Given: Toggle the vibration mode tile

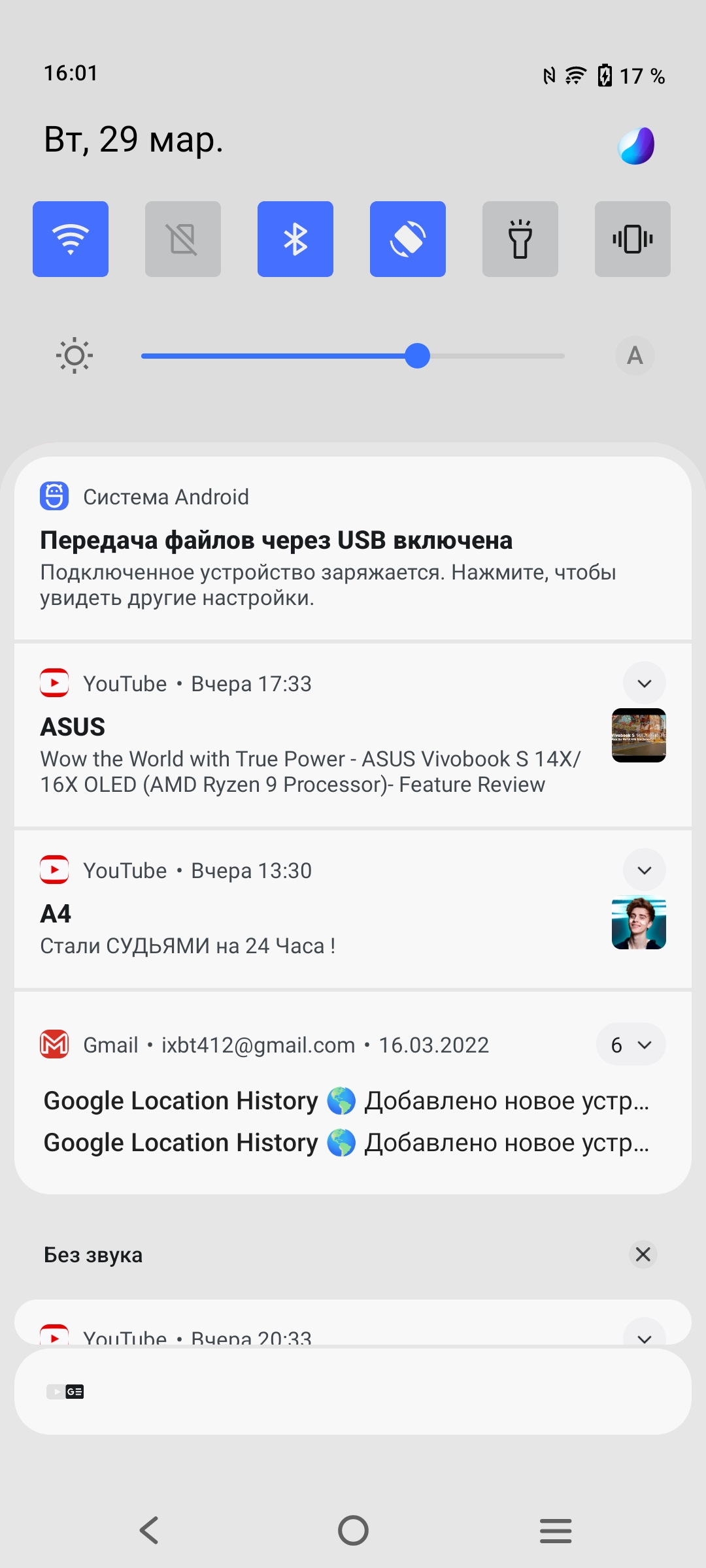Looking at the screenshot, I should click(x=633, y=239).
